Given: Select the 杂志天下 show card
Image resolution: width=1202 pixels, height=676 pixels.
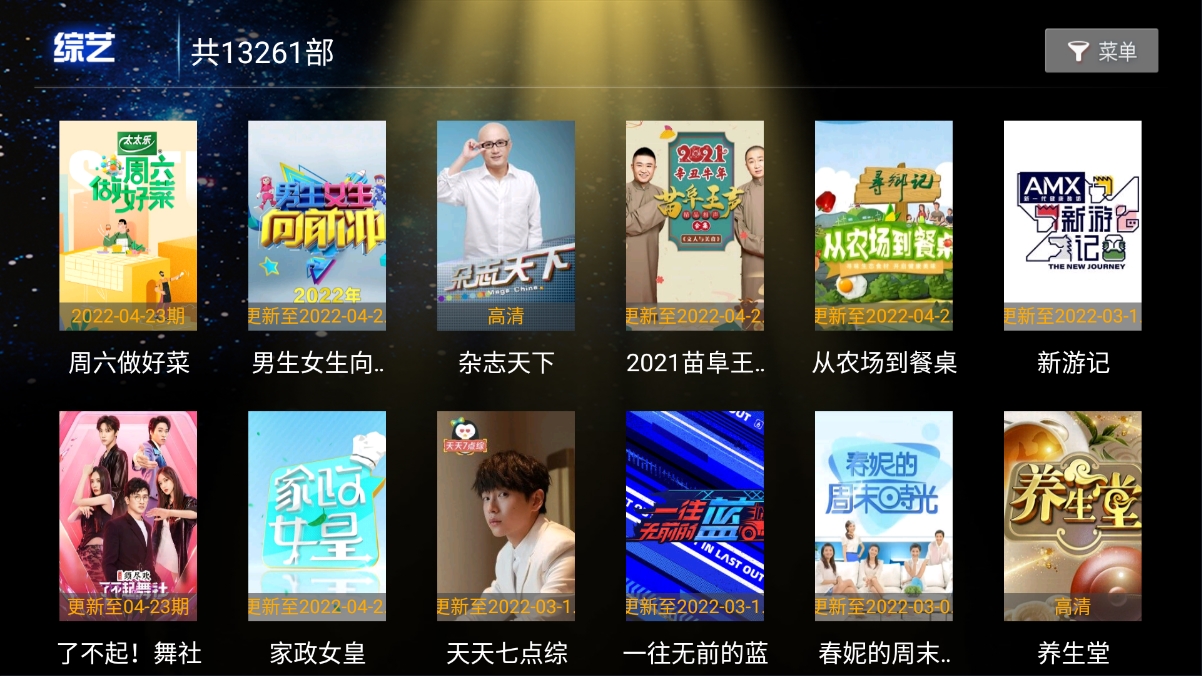Looking at the screenshot, I should 506,226.
